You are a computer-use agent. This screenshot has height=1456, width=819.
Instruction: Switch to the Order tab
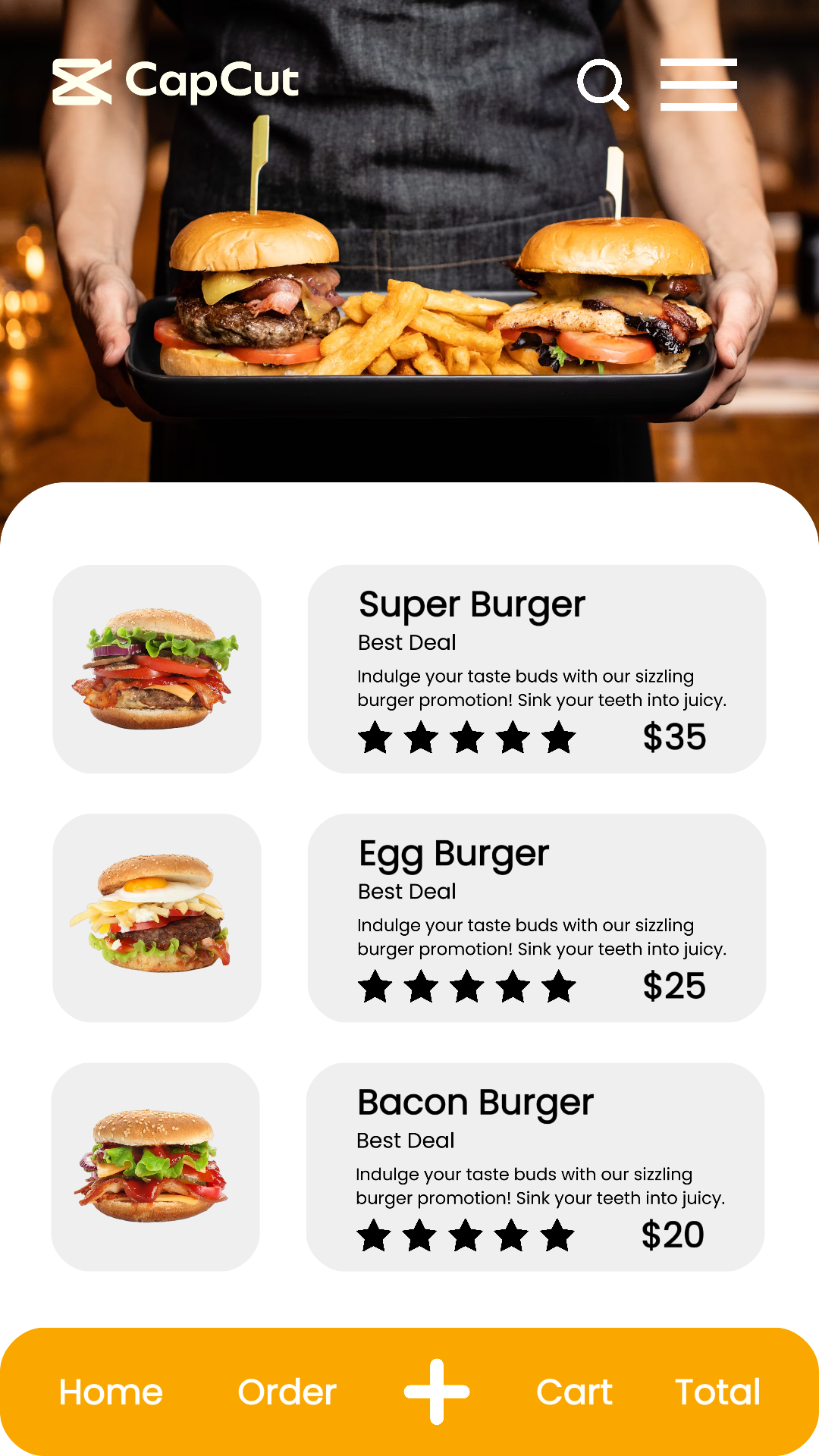click(x=287, y=1392)
